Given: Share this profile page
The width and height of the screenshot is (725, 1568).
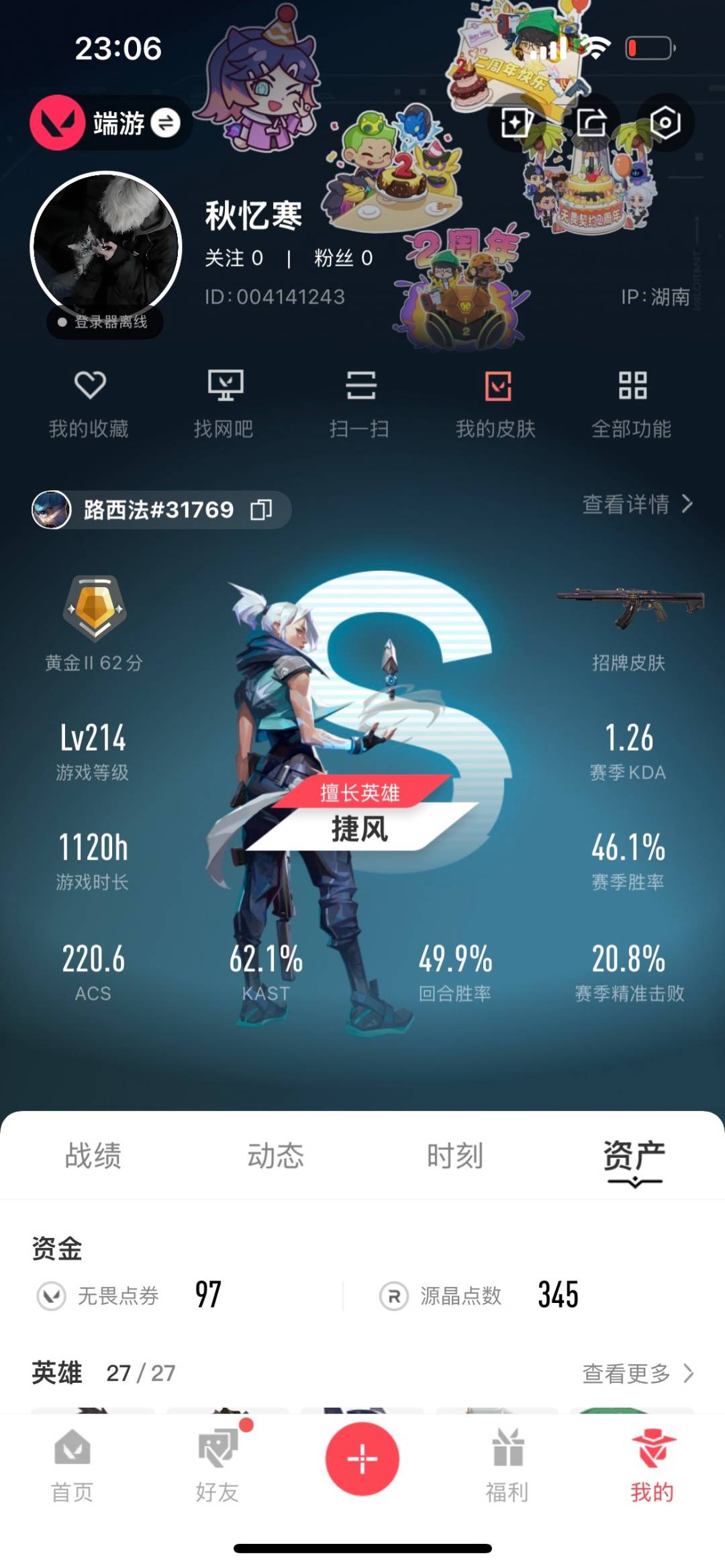Looking at the screenshot, I should click(x=591, y=123).
